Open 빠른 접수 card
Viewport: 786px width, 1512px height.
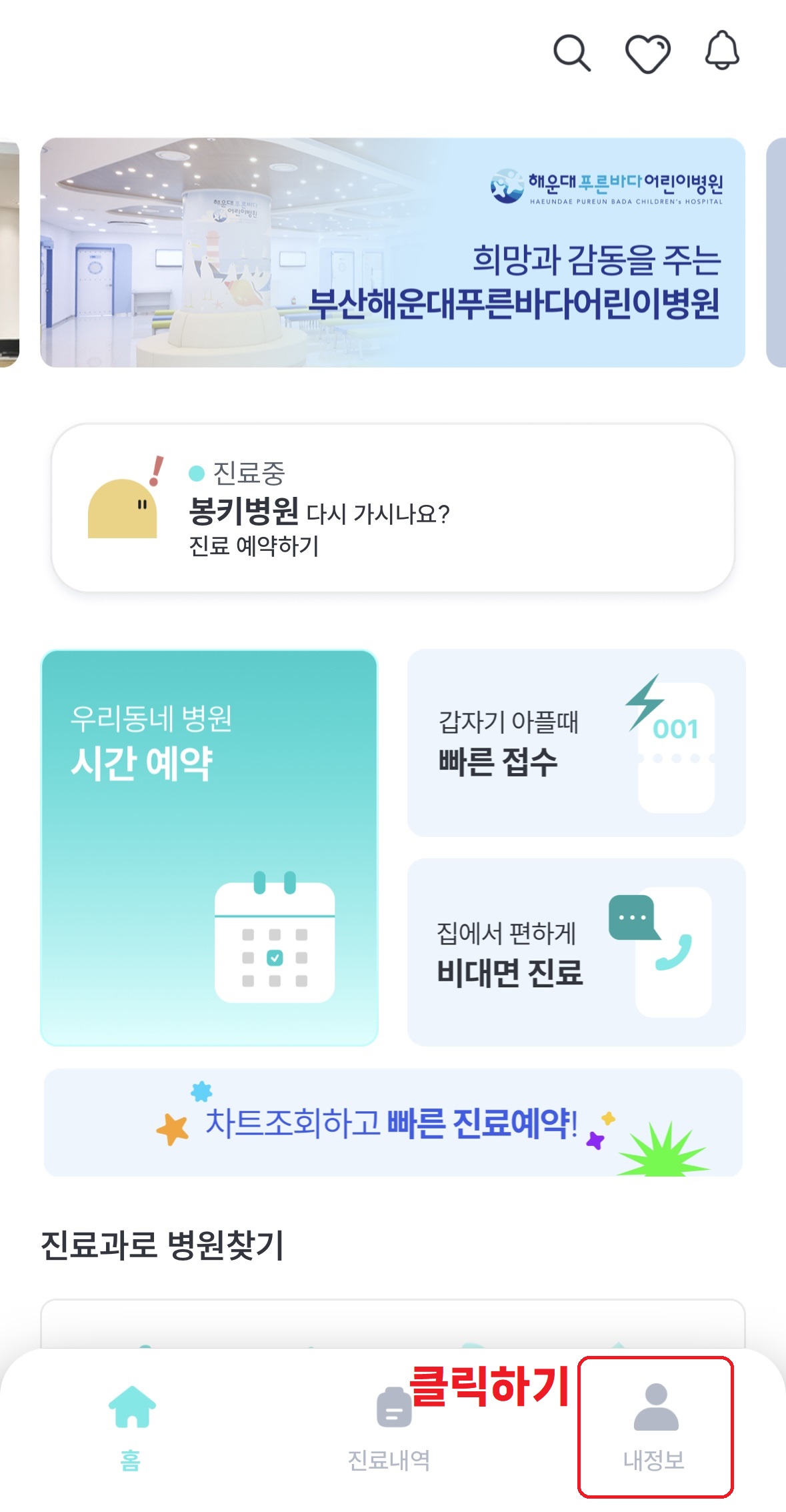(576, 742)
